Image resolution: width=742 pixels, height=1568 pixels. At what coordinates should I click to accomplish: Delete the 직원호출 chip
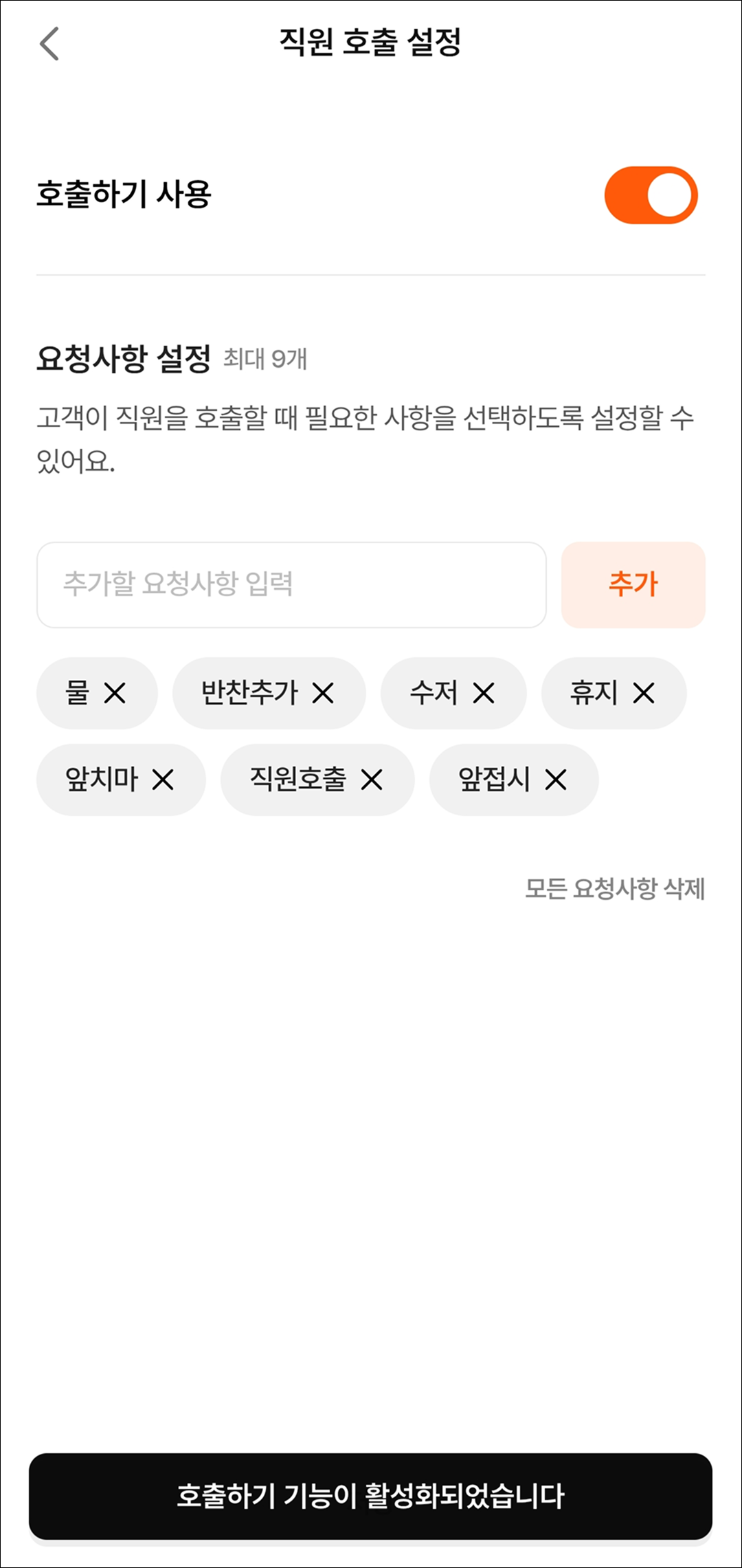372,780
